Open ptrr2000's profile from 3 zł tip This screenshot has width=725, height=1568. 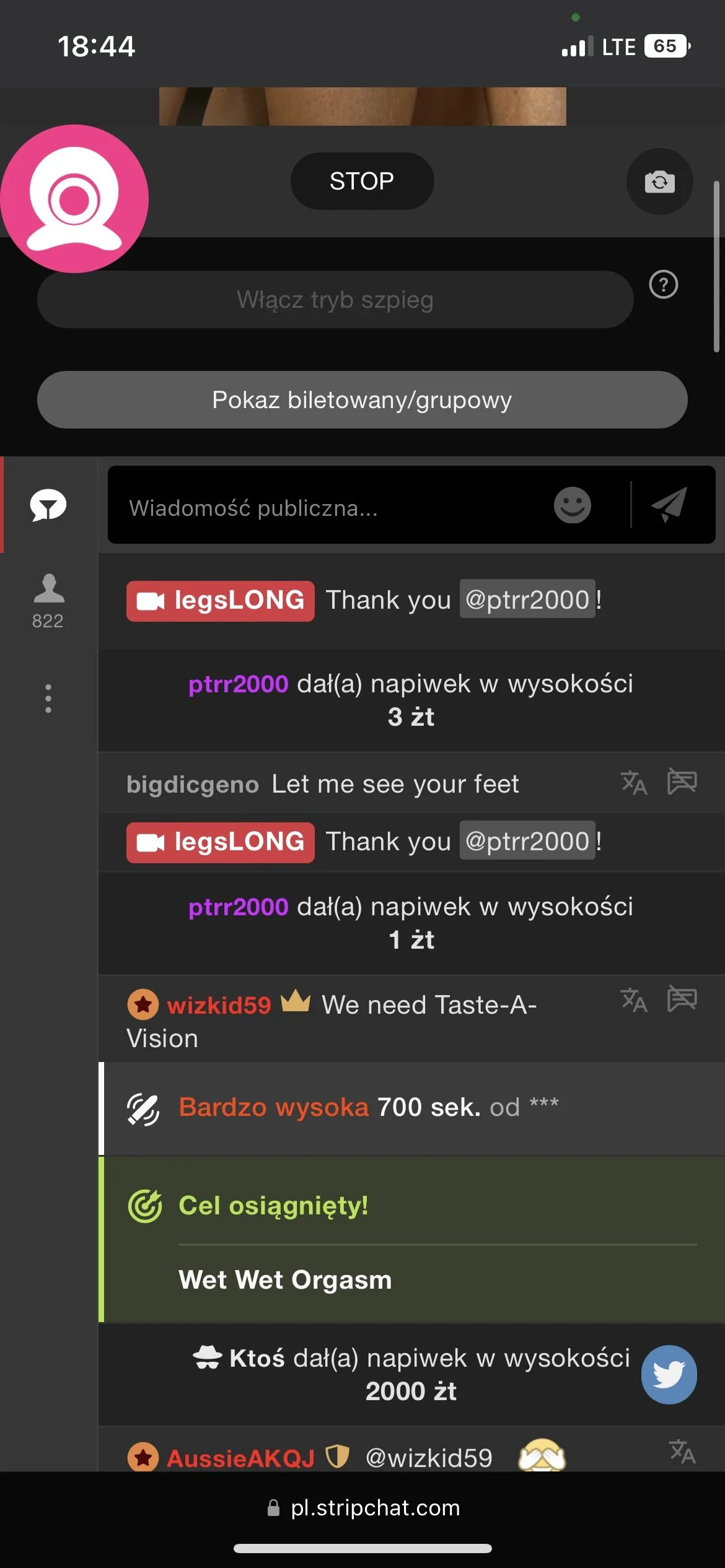pyautogui.click(x=239, y=684)
